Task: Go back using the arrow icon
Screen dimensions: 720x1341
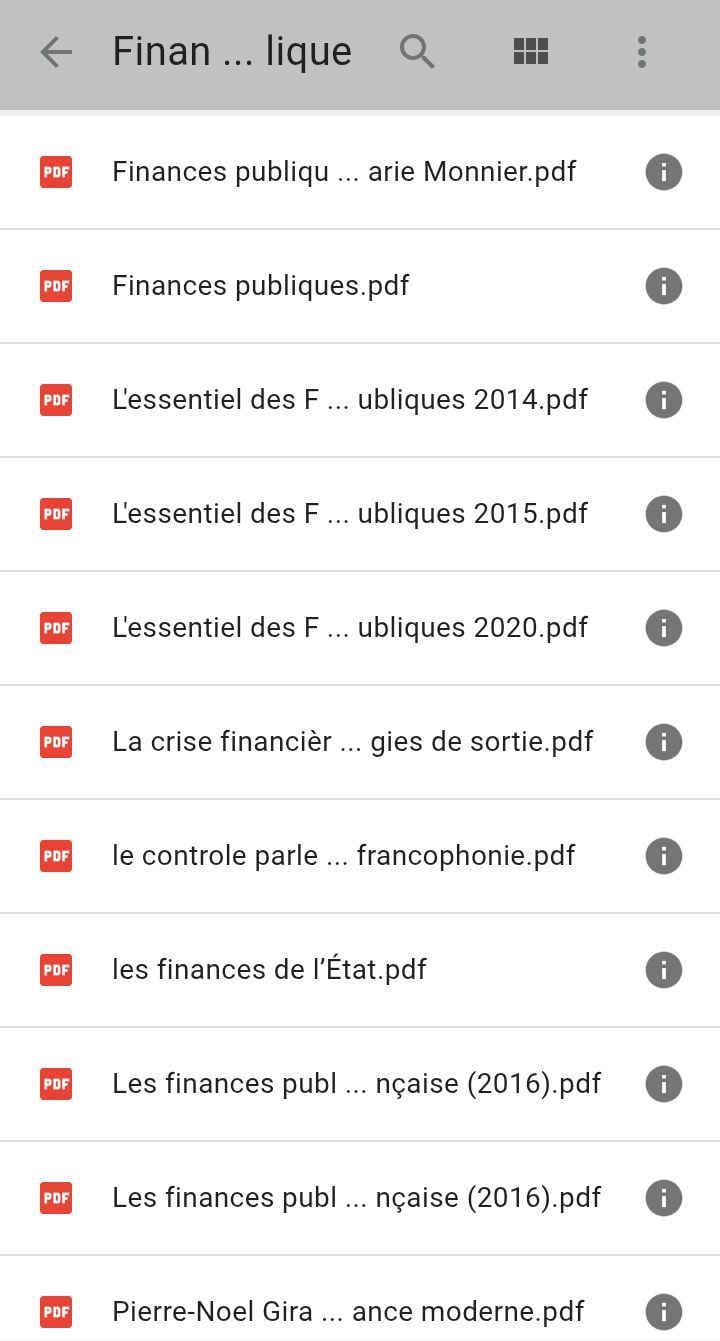Action: [x=56, y=52]
